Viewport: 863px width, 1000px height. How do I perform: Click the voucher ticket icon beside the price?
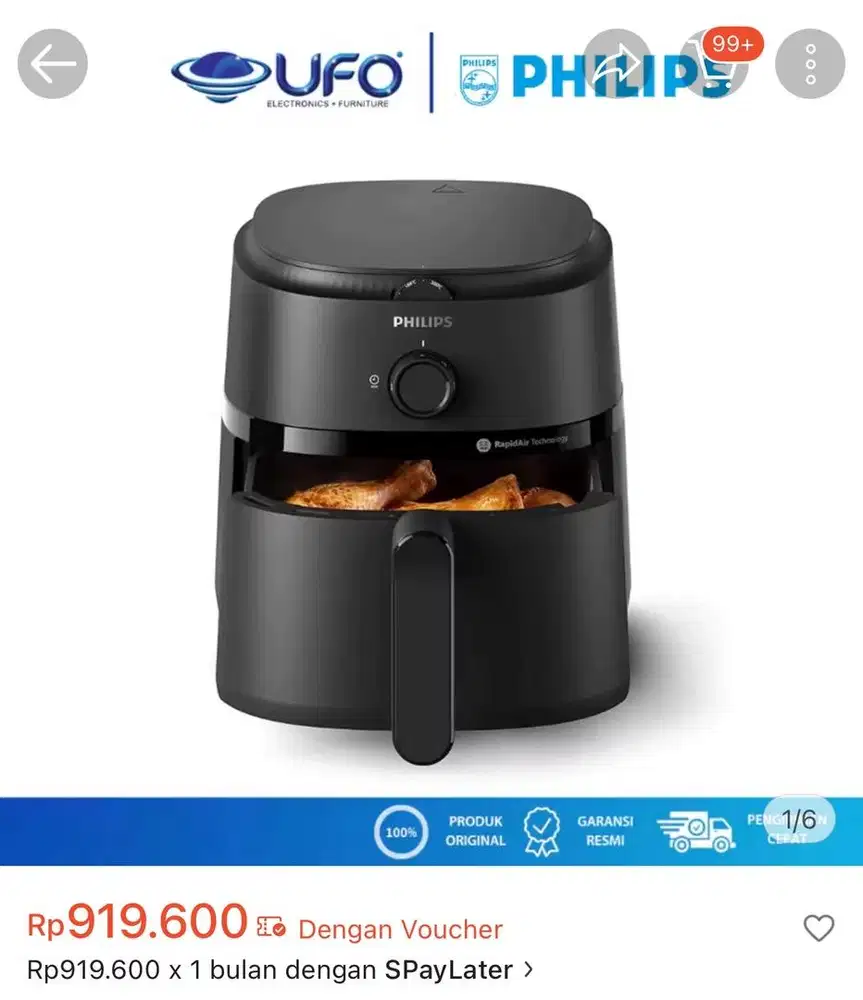268,926
